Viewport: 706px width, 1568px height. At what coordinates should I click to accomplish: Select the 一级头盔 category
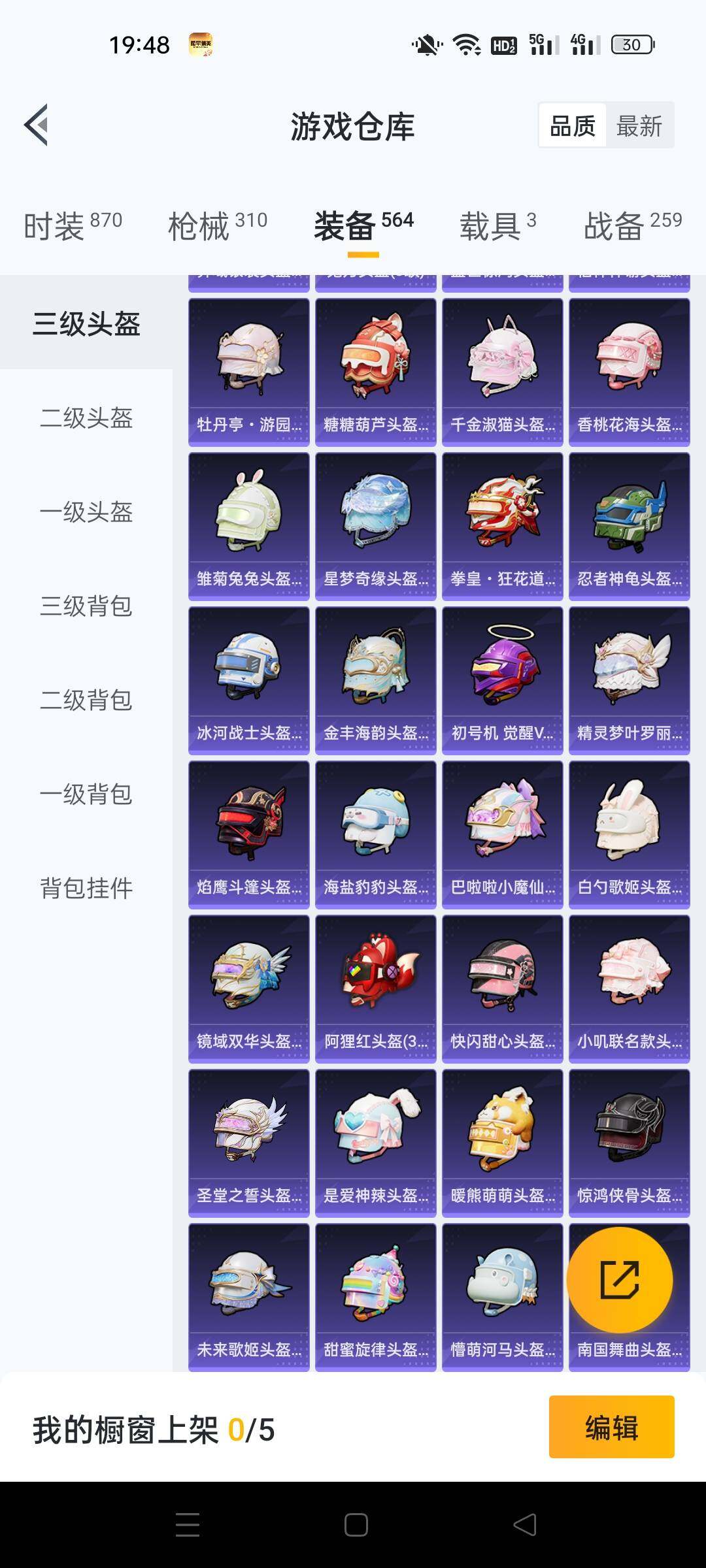pyautogui.click(x=86, y=512)
